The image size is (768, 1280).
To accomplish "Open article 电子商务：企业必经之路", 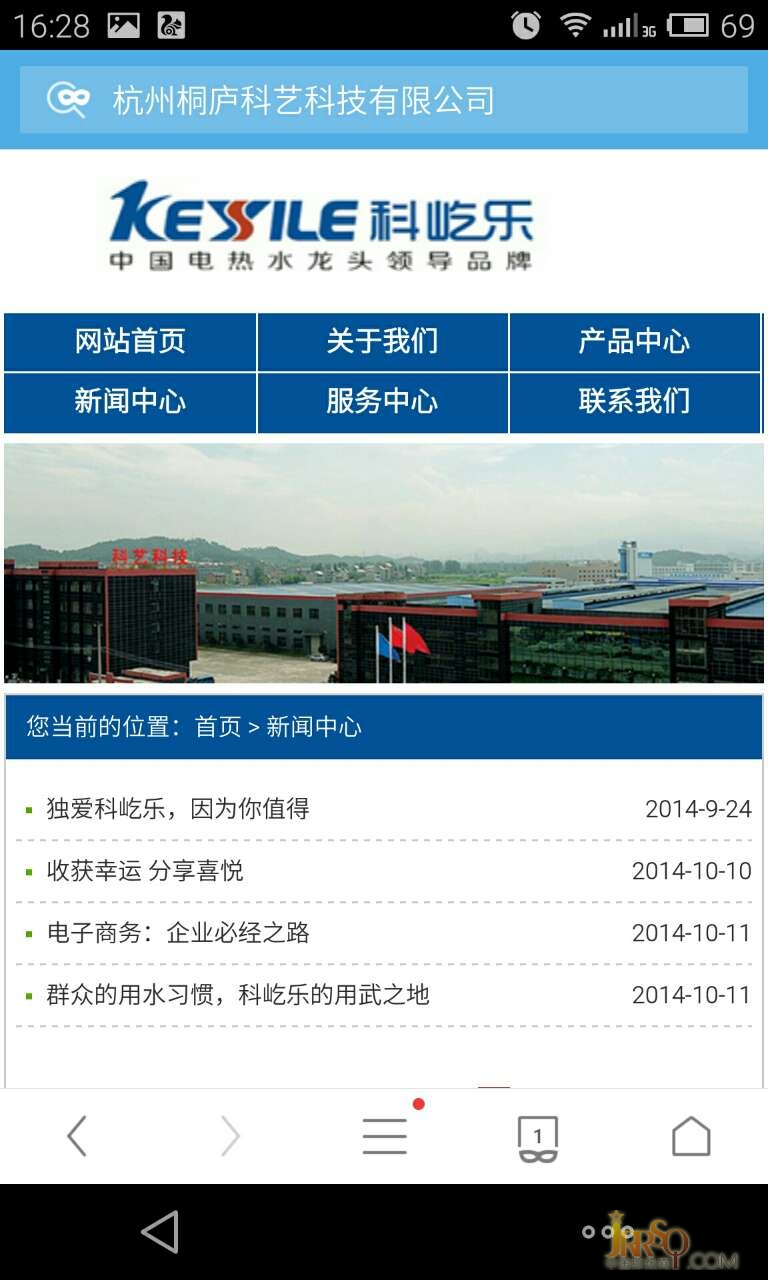I will [178, 933].
